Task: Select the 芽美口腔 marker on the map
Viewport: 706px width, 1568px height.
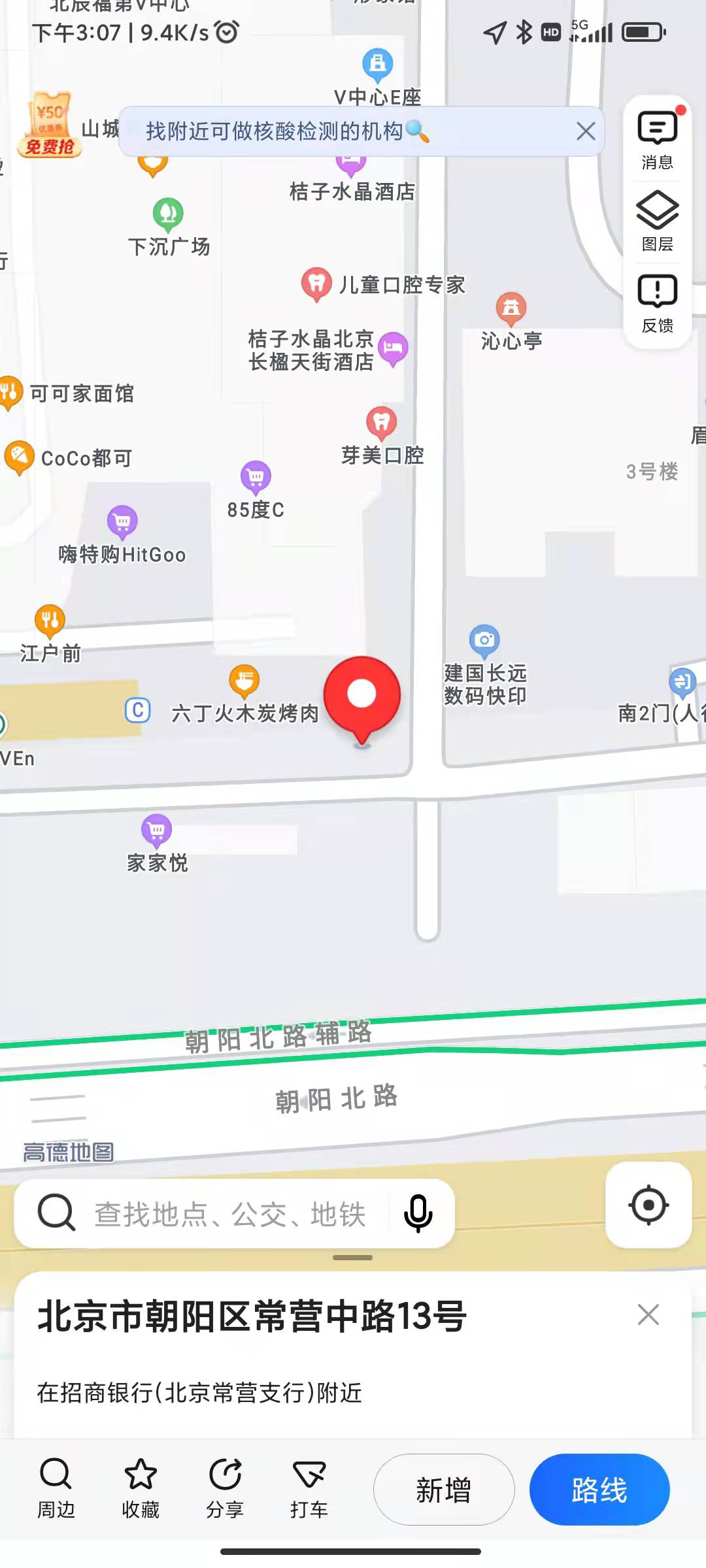Action: [x=382, y=423]
